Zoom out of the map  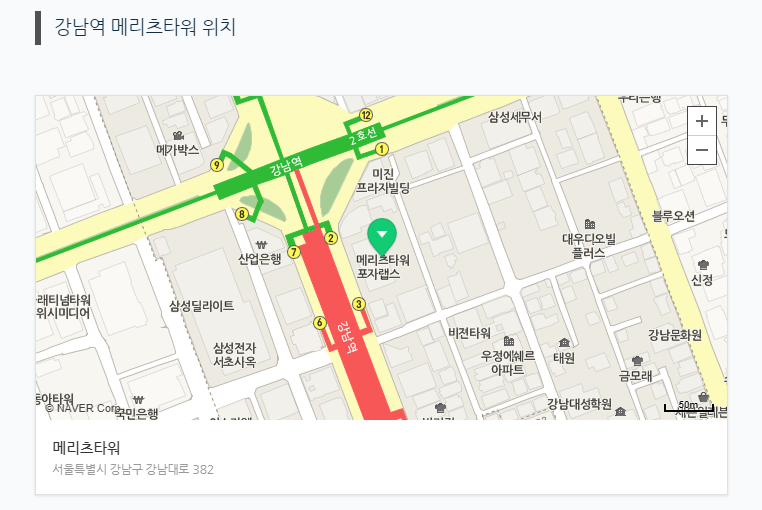pyautogui.click(x=702, y=150)
